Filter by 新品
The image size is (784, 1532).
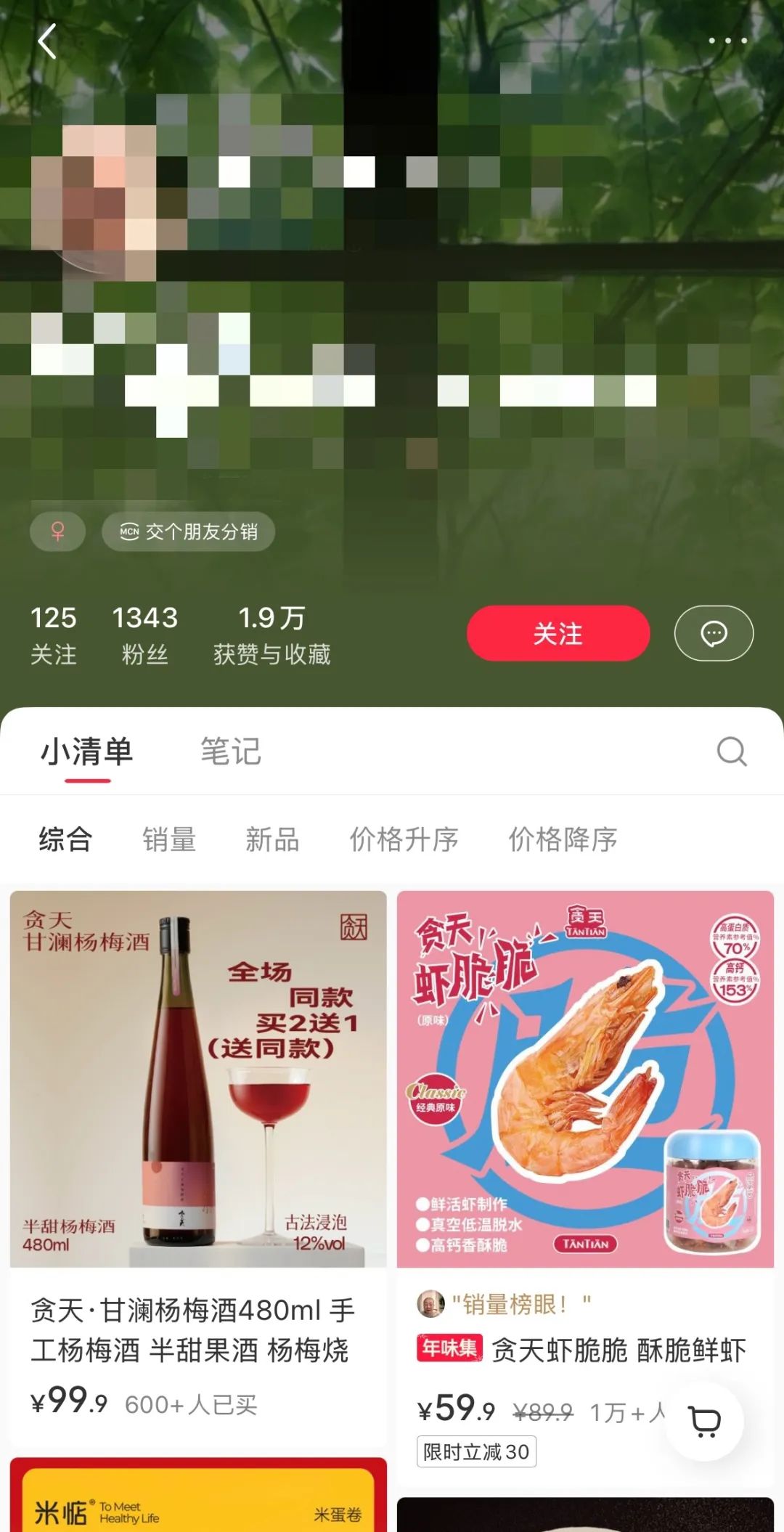coord(272,839)
